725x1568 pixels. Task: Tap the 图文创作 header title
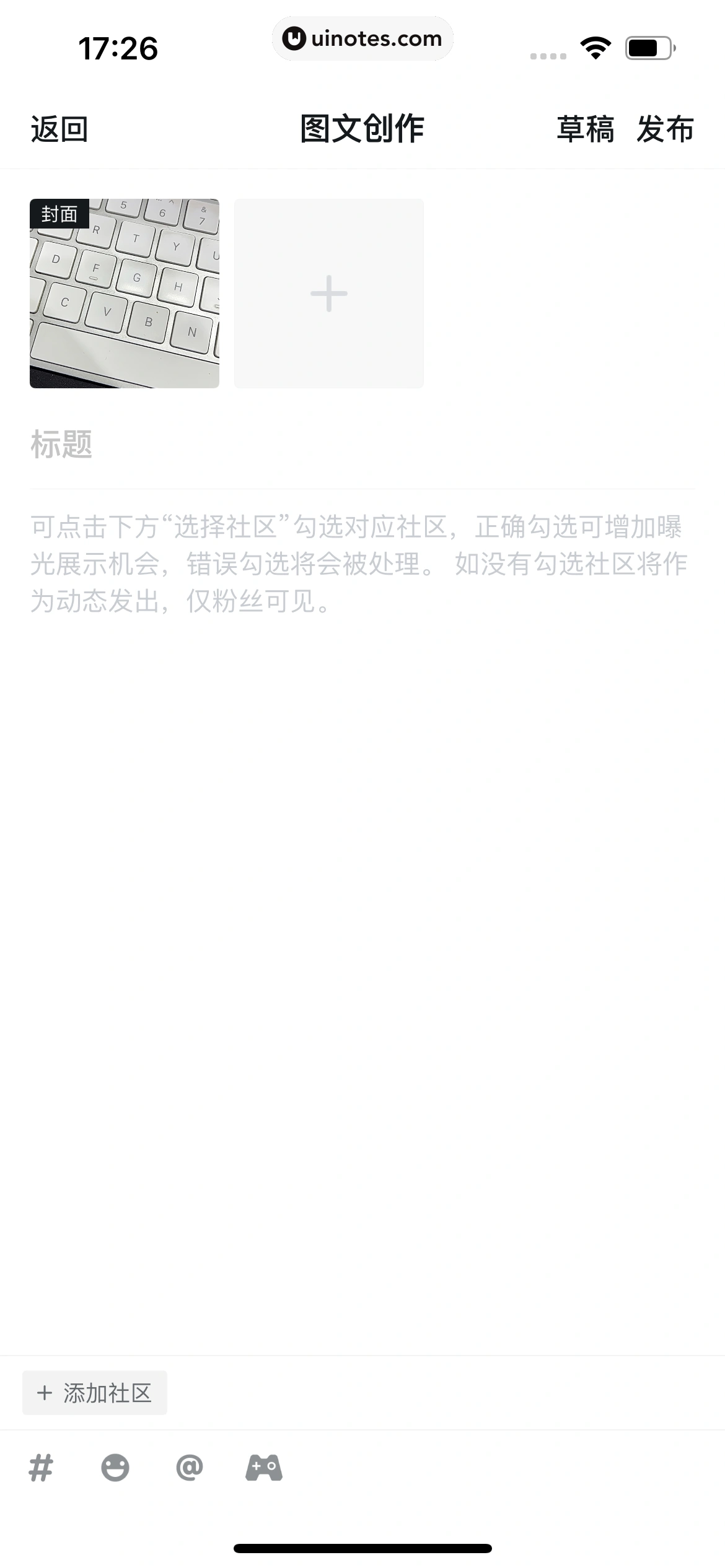[362, 129]
